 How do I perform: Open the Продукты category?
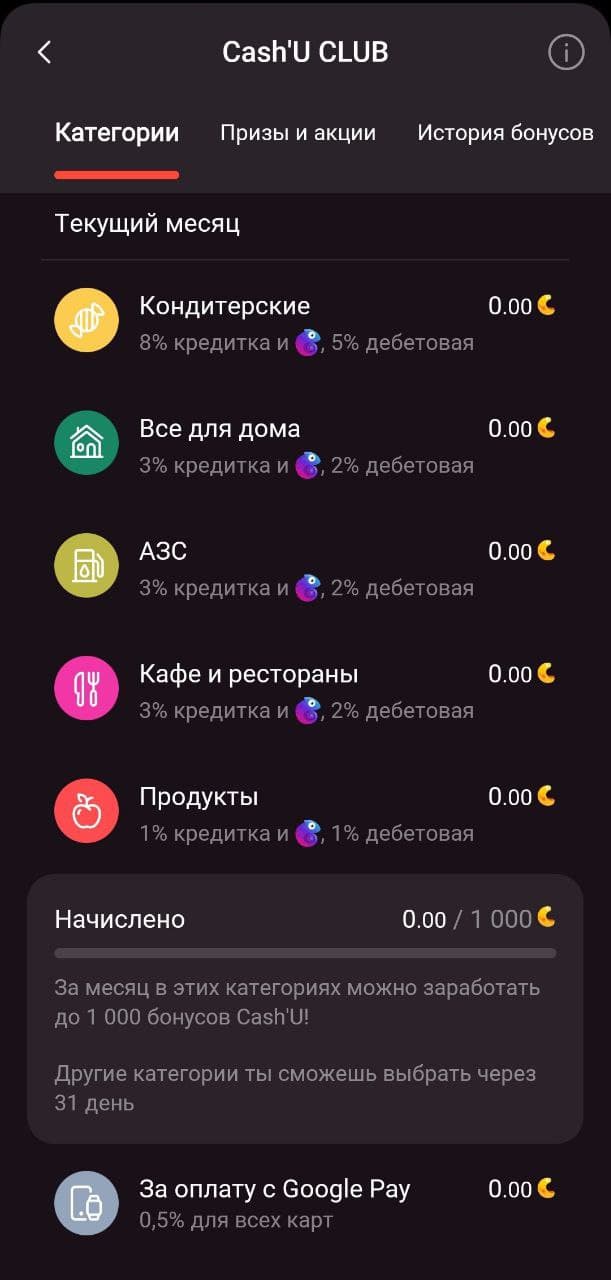coord(305,813)
